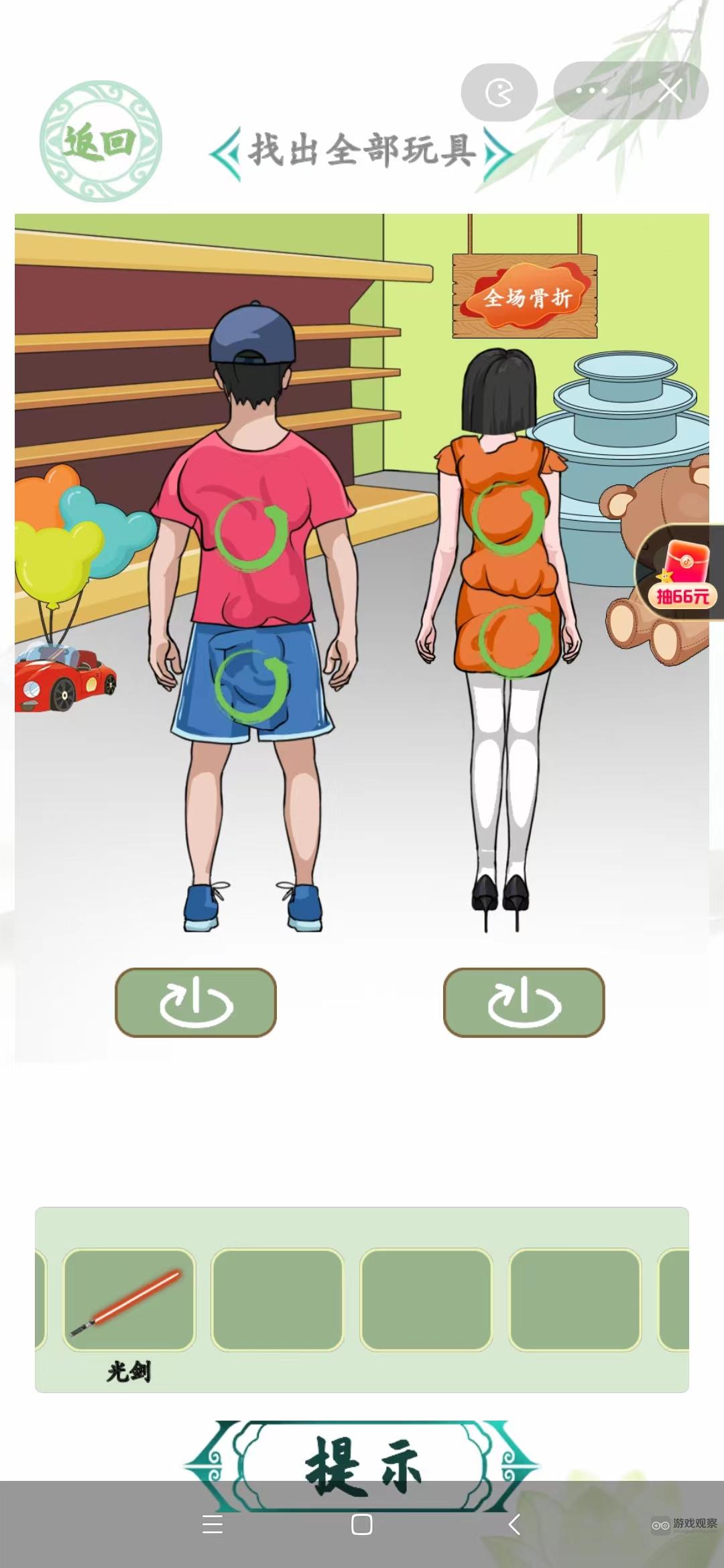The width and height of the screenshot is (724, 1568).
Task: Go back with the system back button
Action: point(514,1524)
